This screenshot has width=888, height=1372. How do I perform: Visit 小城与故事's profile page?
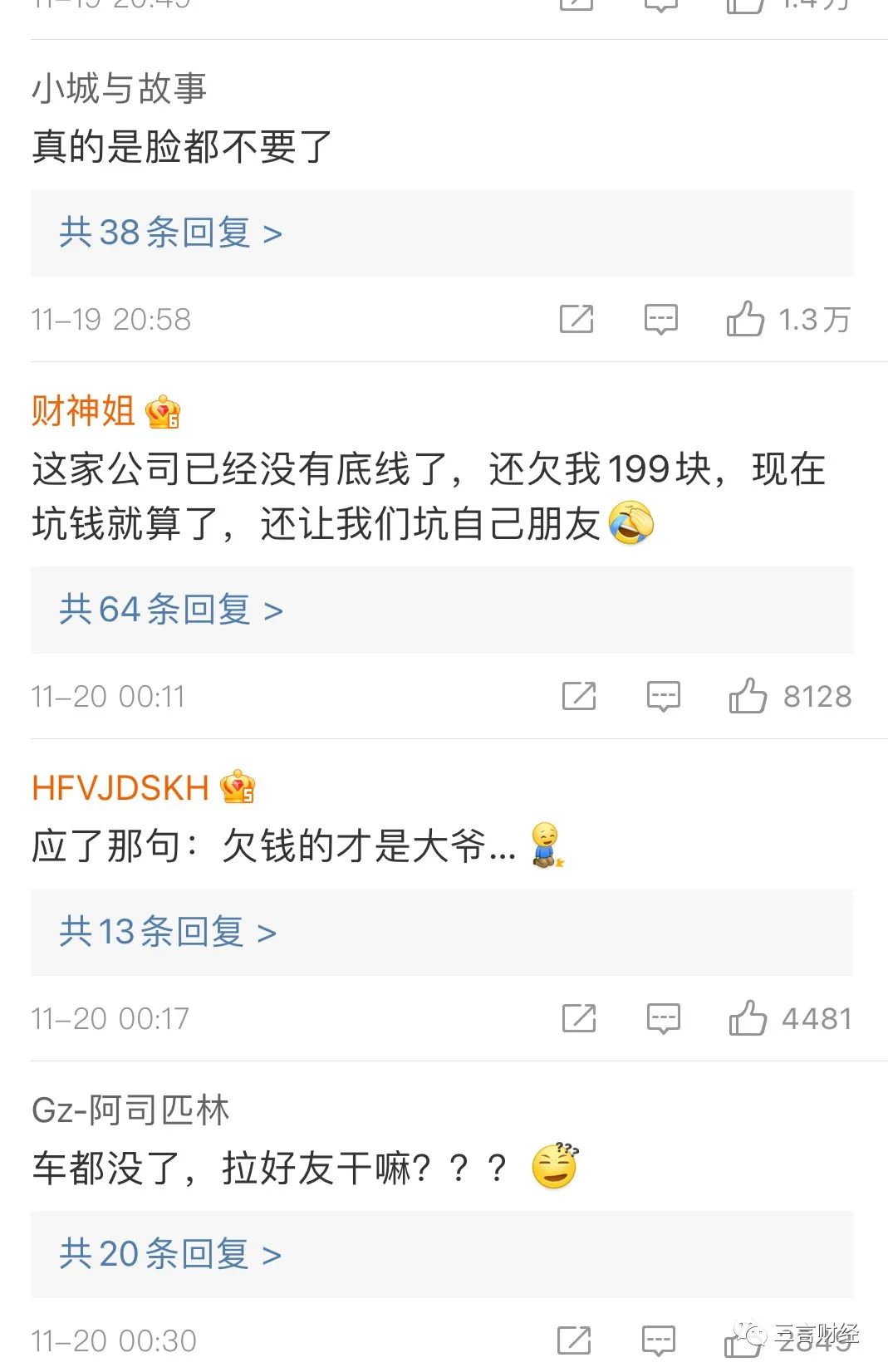[119, 89]
